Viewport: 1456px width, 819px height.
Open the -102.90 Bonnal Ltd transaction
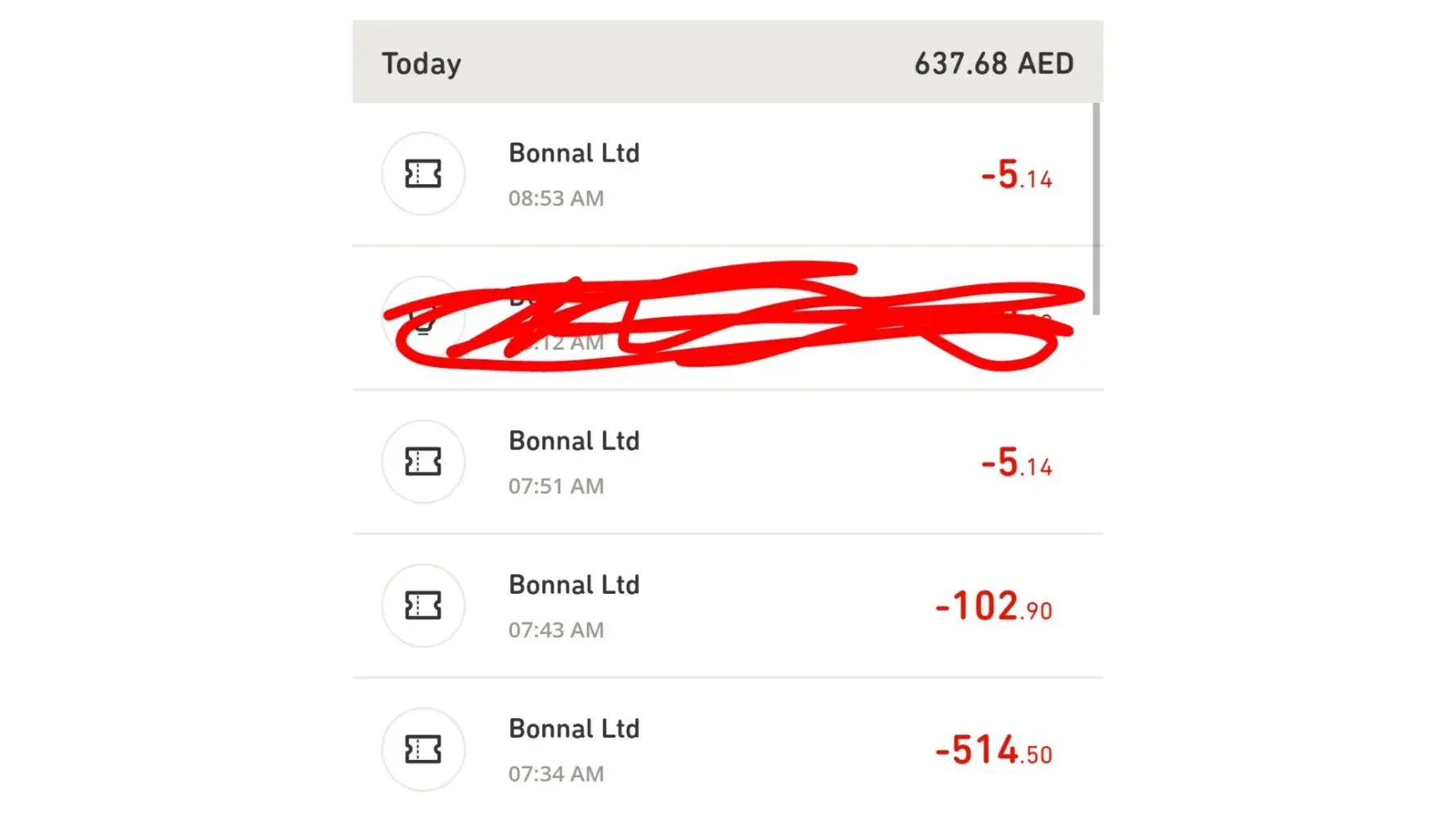(726, 606)
